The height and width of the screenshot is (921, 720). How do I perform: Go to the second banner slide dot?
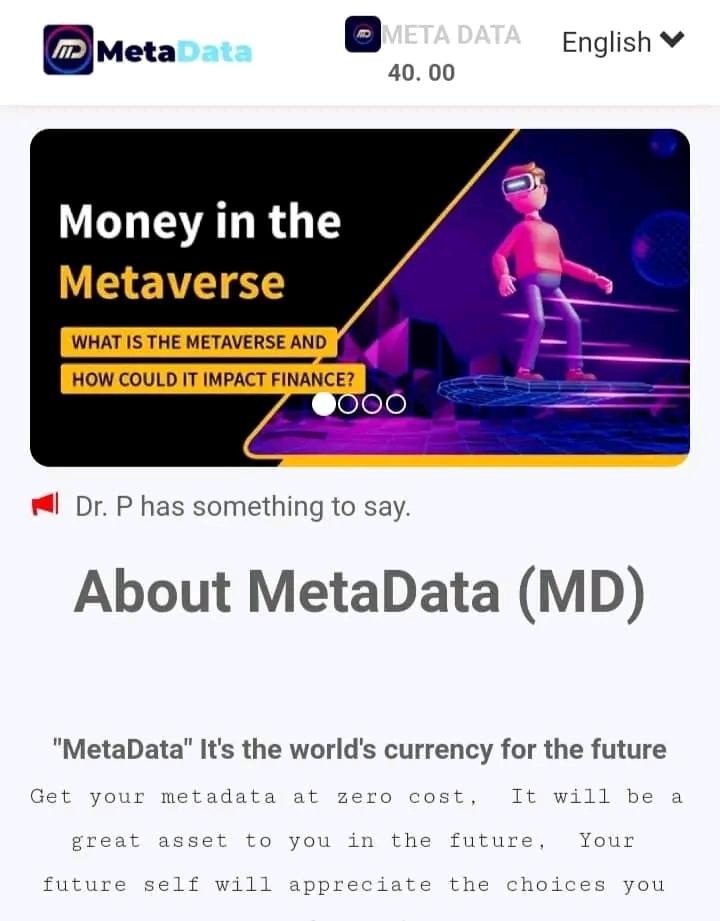tap(348, 404)
